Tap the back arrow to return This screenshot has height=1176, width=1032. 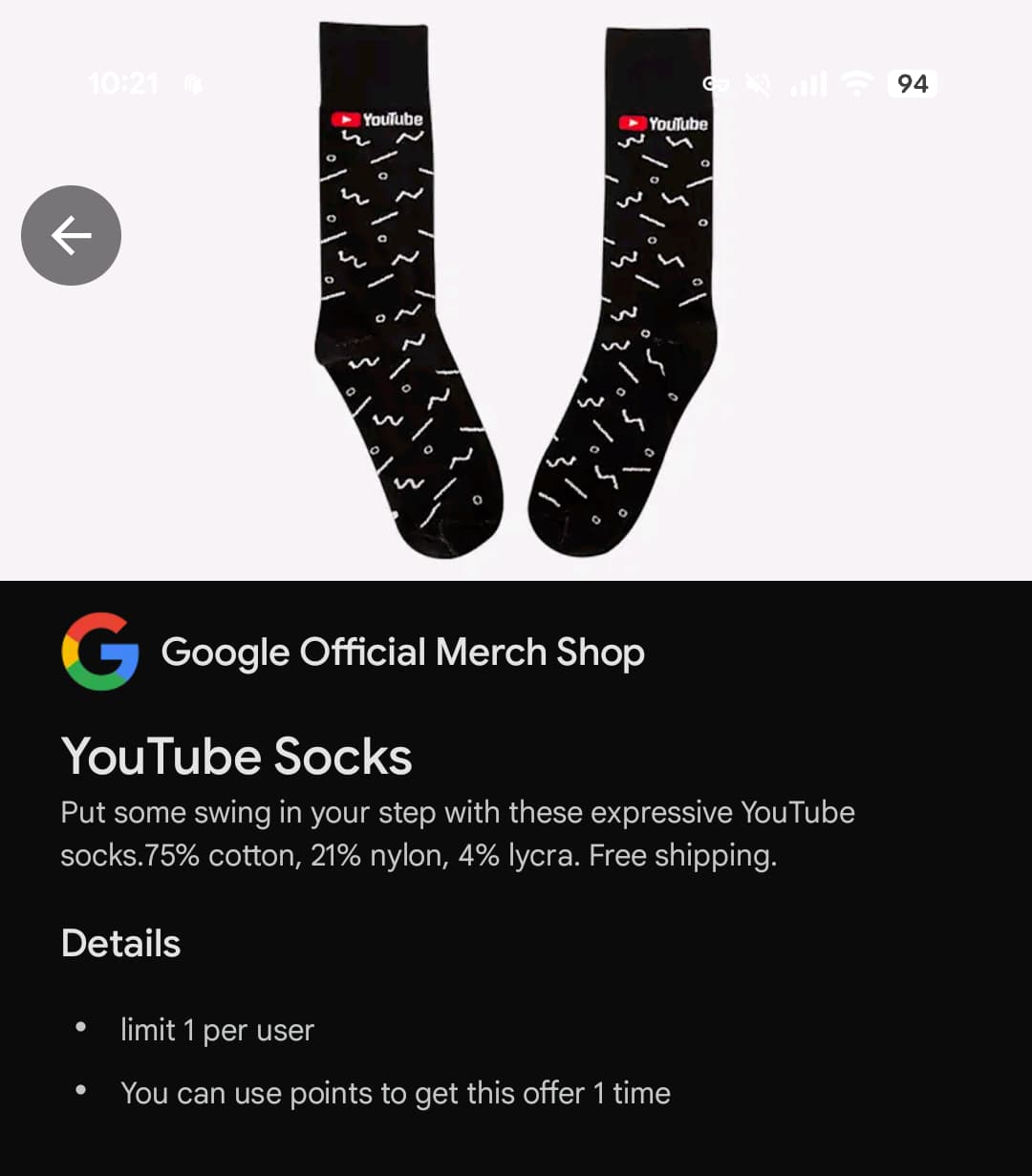click(71, 235)
